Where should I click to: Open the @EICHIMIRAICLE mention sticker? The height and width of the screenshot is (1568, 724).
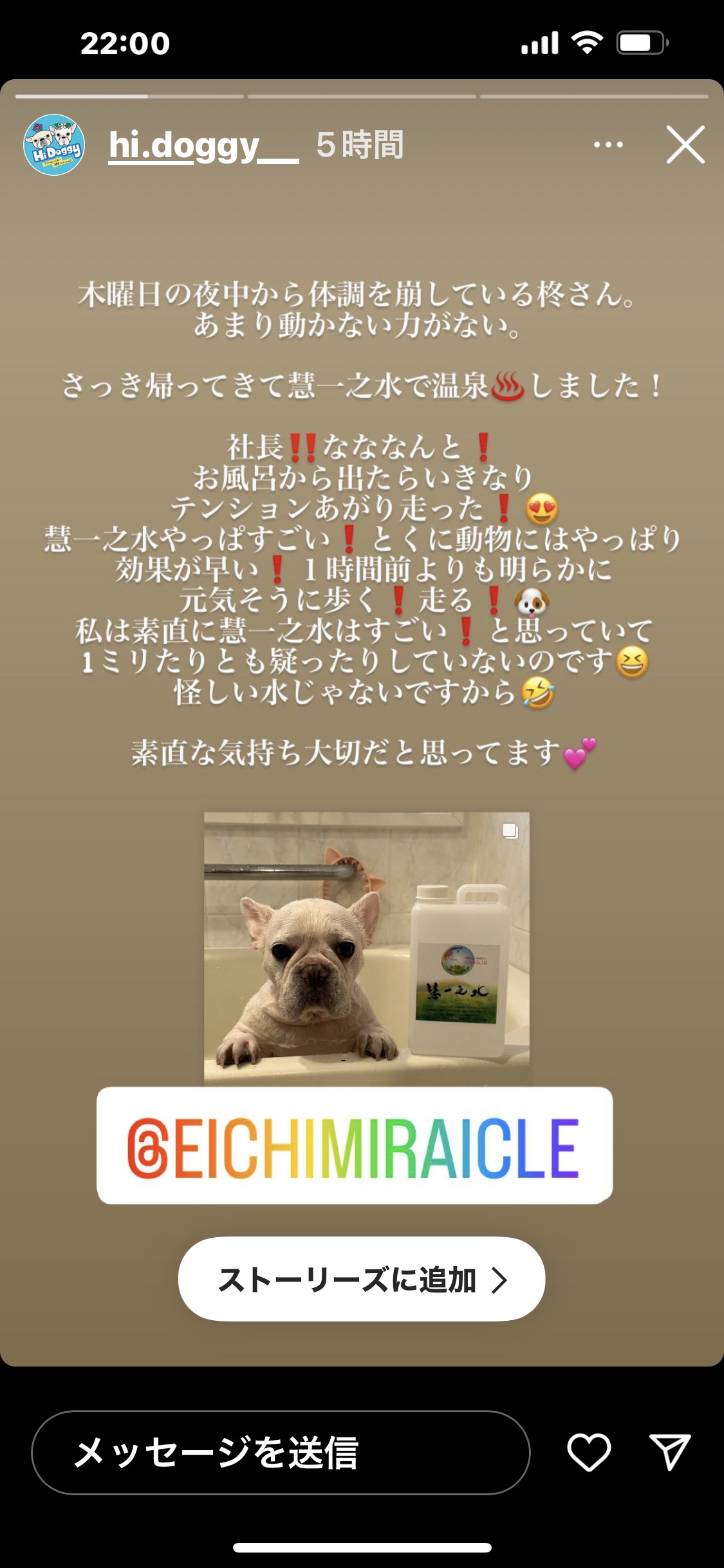pos(354,1146)
